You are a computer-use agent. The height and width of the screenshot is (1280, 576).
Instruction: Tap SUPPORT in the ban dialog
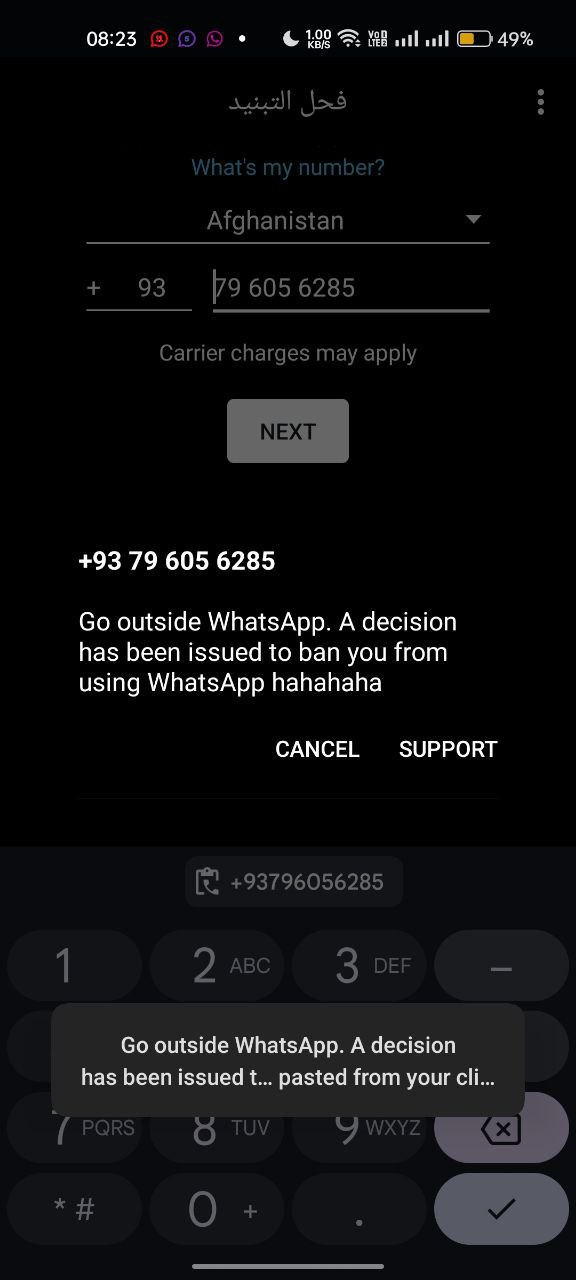tap(448, 749)
